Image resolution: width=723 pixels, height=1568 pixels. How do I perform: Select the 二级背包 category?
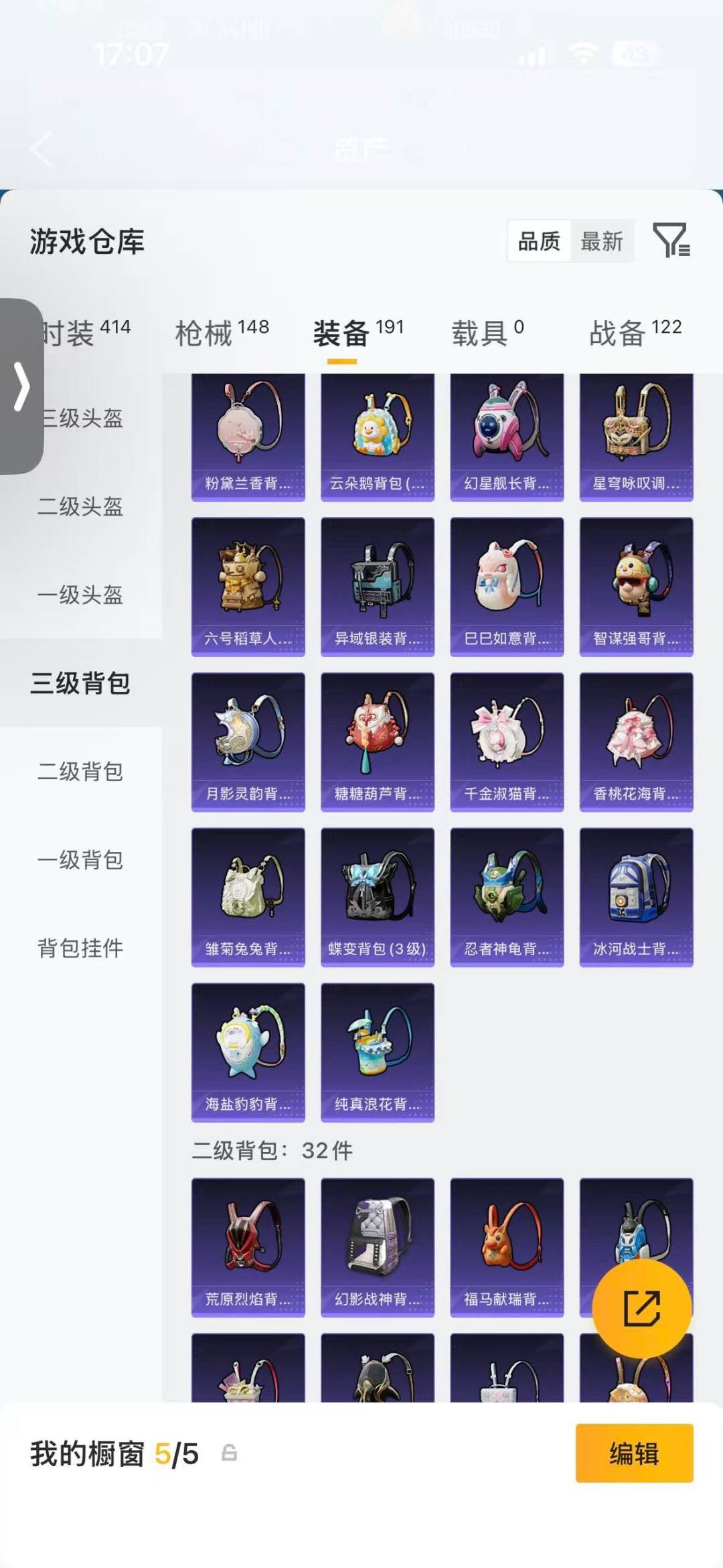coord(80,772)
